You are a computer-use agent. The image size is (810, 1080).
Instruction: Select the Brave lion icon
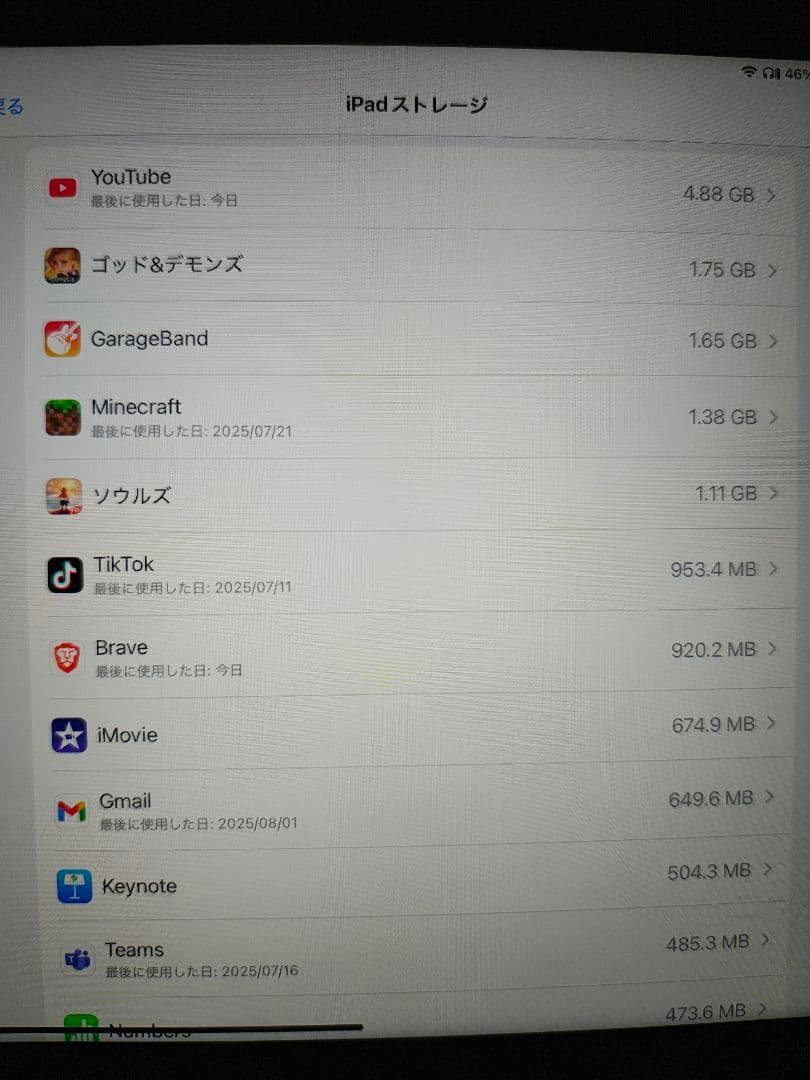tap(64, 656)
